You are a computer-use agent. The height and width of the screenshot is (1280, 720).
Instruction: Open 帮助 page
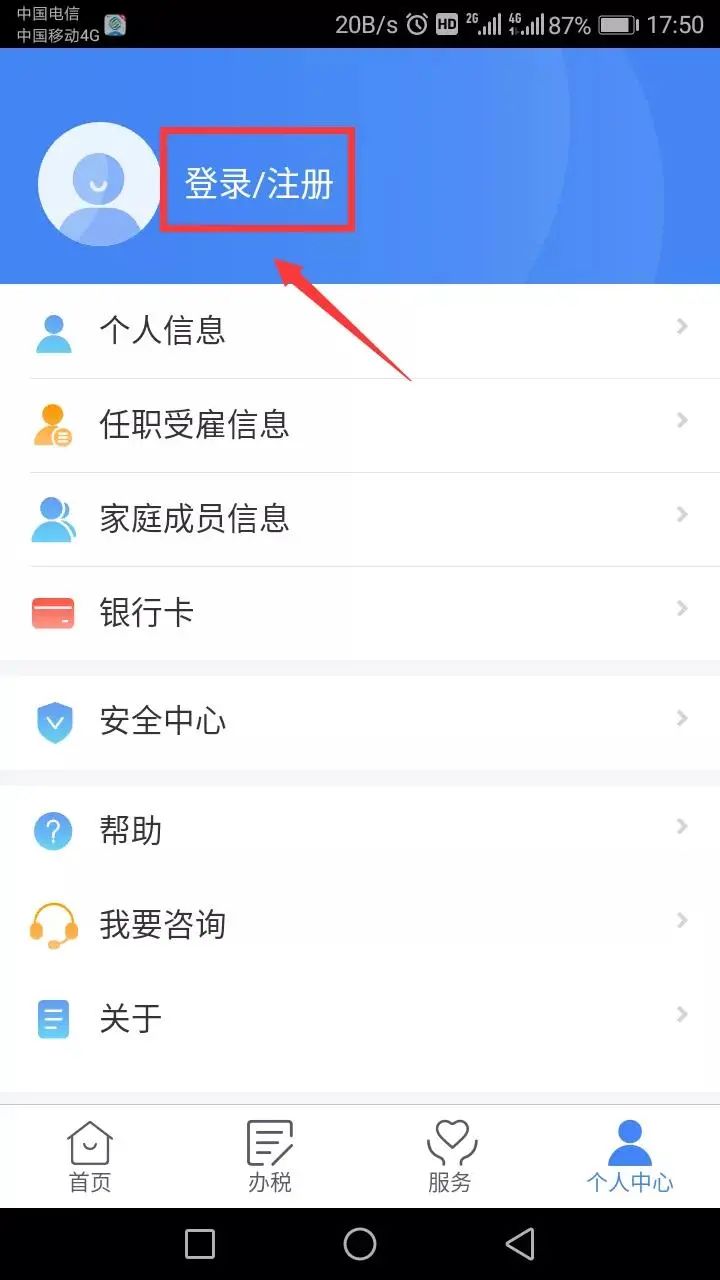coord(360,831)
